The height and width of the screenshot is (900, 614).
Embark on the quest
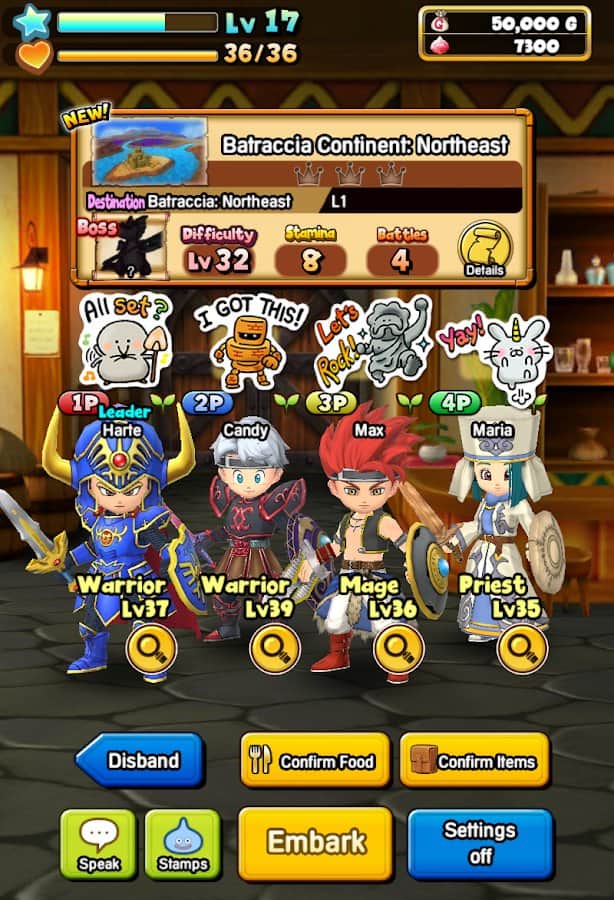click(x=315, y=844)
